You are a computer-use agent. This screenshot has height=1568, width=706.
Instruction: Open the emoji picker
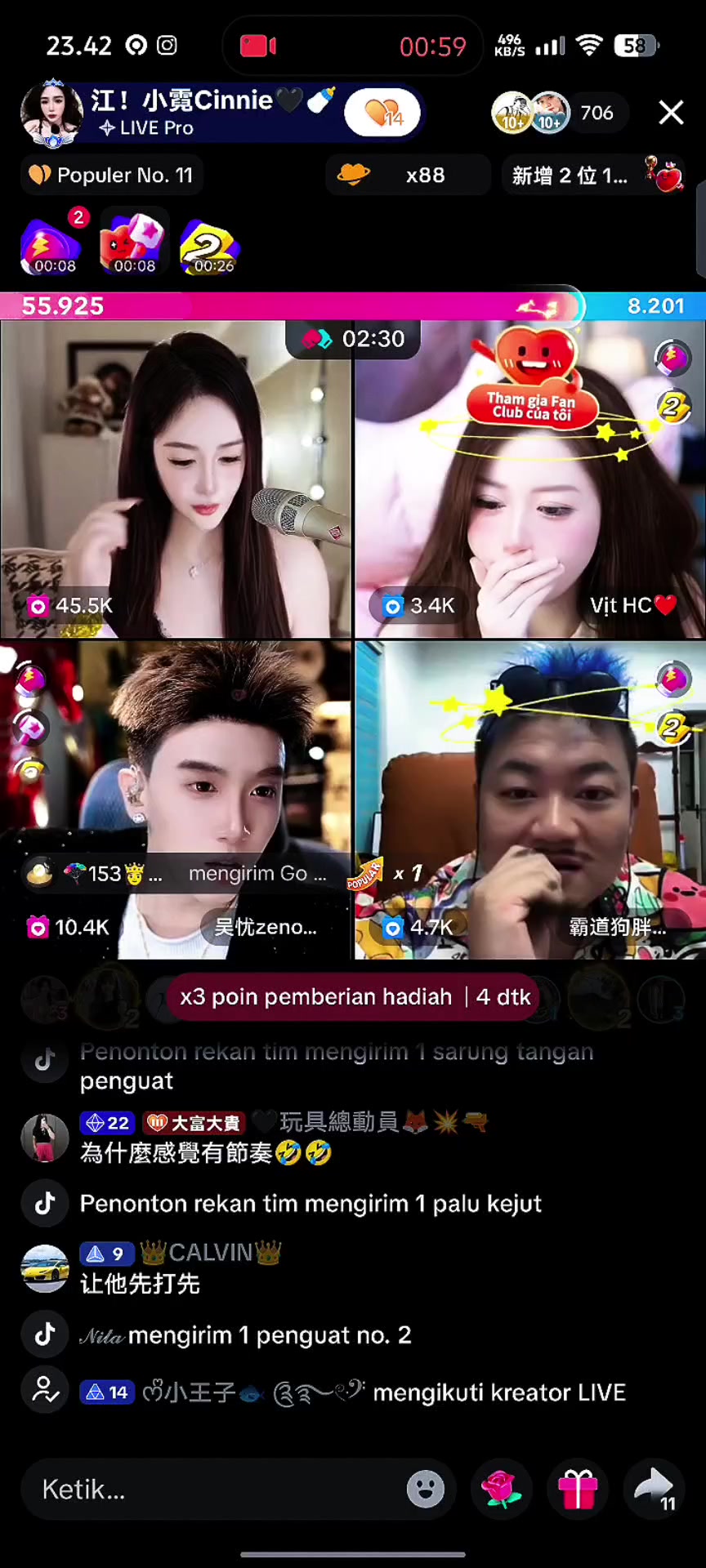click(x=426, y=1489)
